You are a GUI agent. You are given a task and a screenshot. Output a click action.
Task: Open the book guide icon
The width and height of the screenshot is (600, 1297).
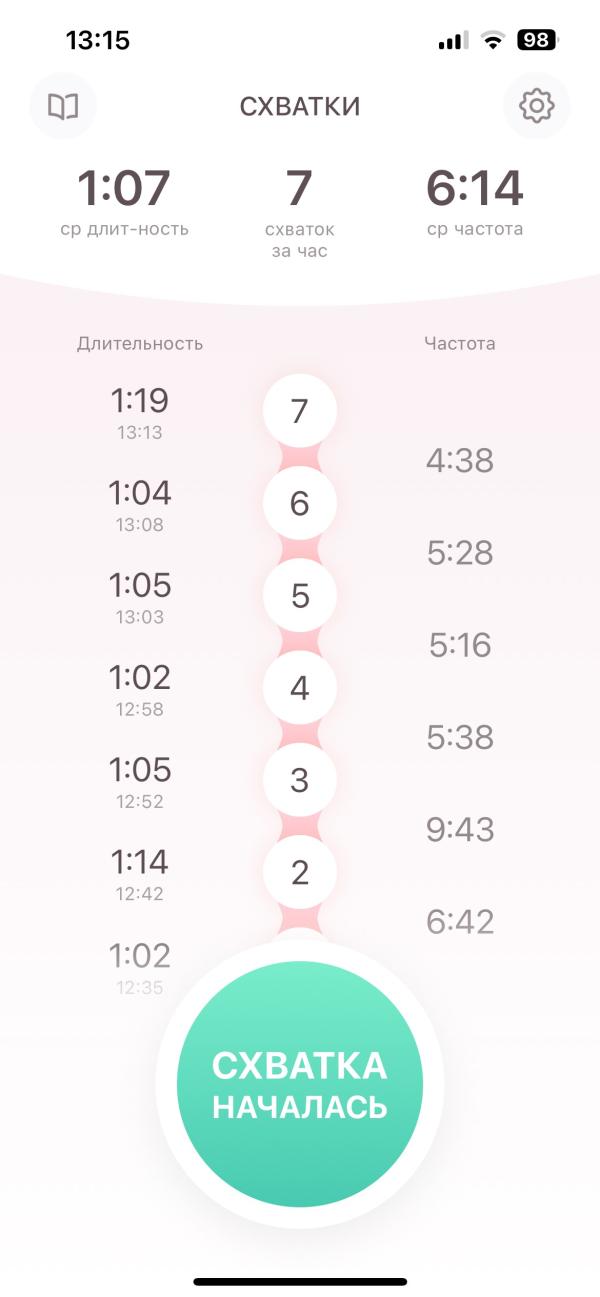tap(63, 106)
